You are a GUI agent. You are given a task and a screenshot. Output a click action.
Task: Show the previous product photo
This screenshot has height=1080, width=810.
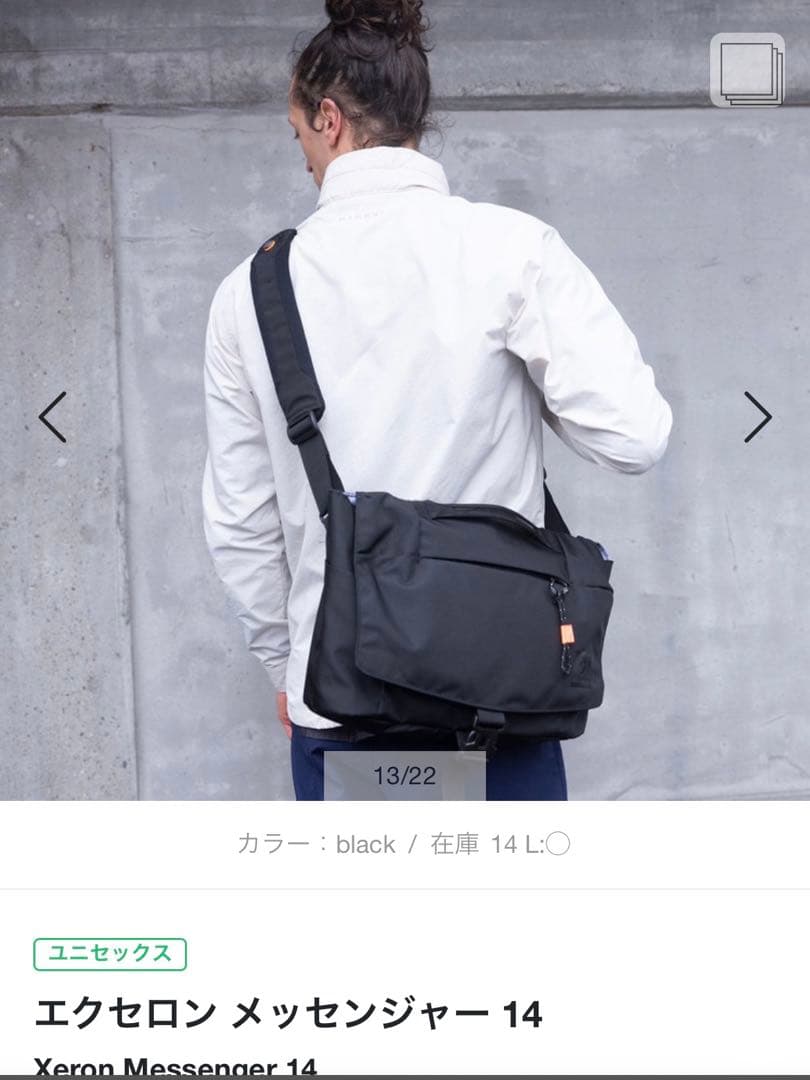click(53, 417)
